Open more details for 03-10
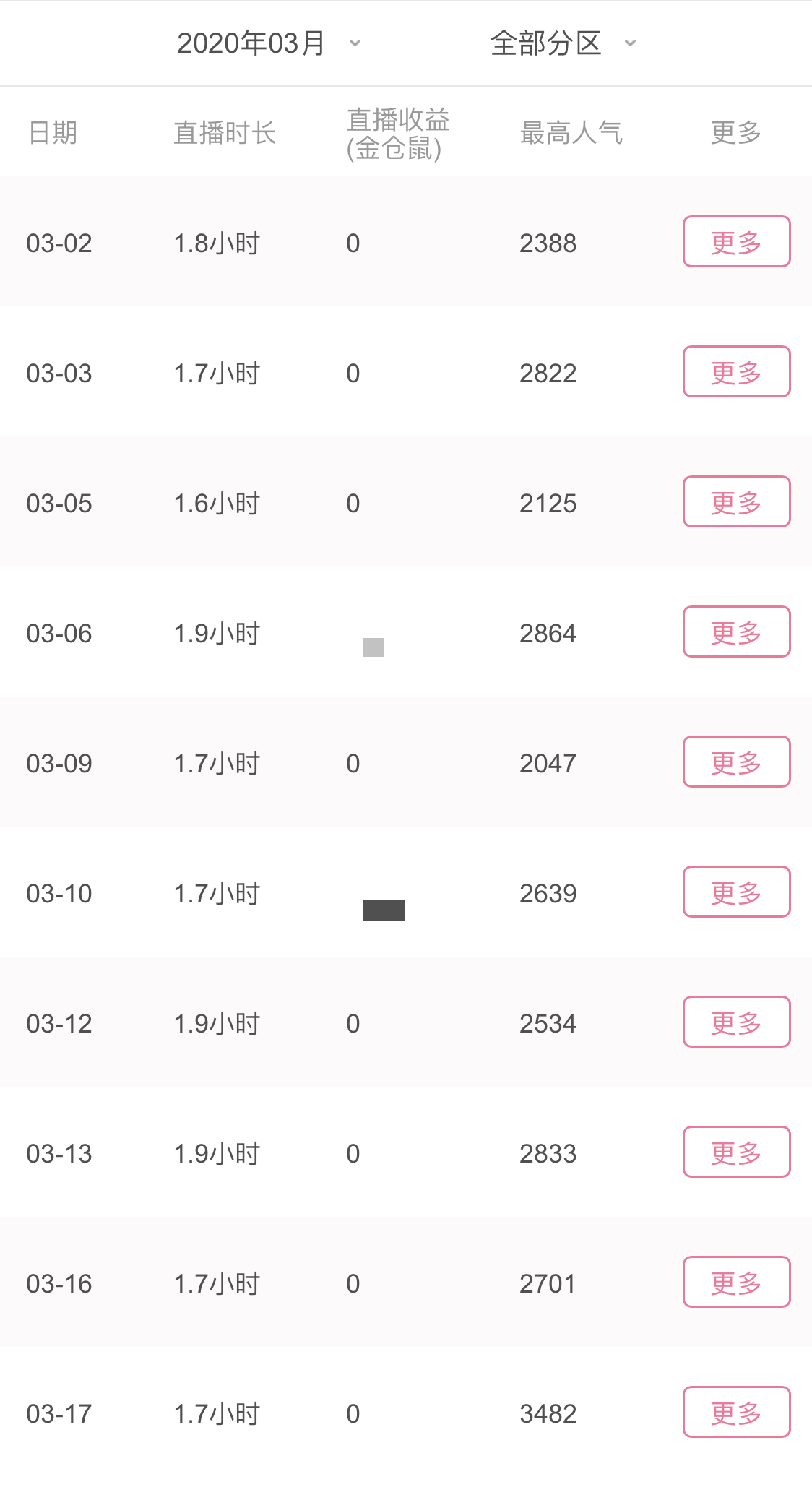Image resolution: width=812 pixels, height=1487 pixels. tap(736, 892)
